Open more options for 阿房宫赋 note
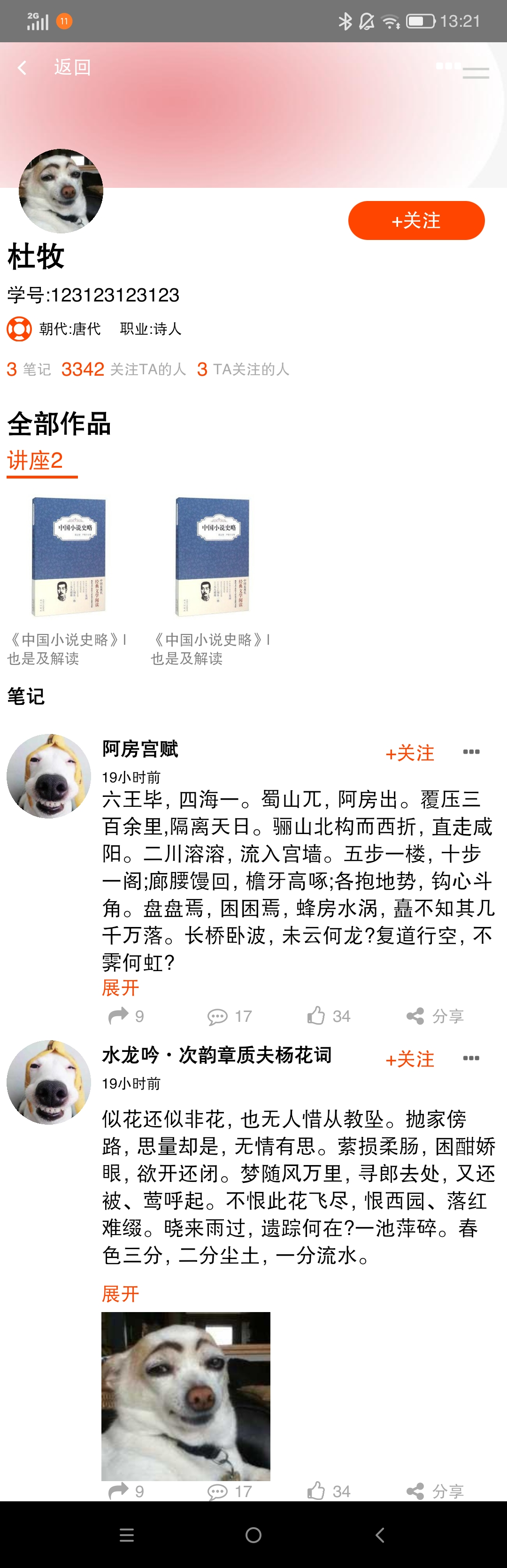The width and height of the screenshot is (507, 1568). point(470,752)
